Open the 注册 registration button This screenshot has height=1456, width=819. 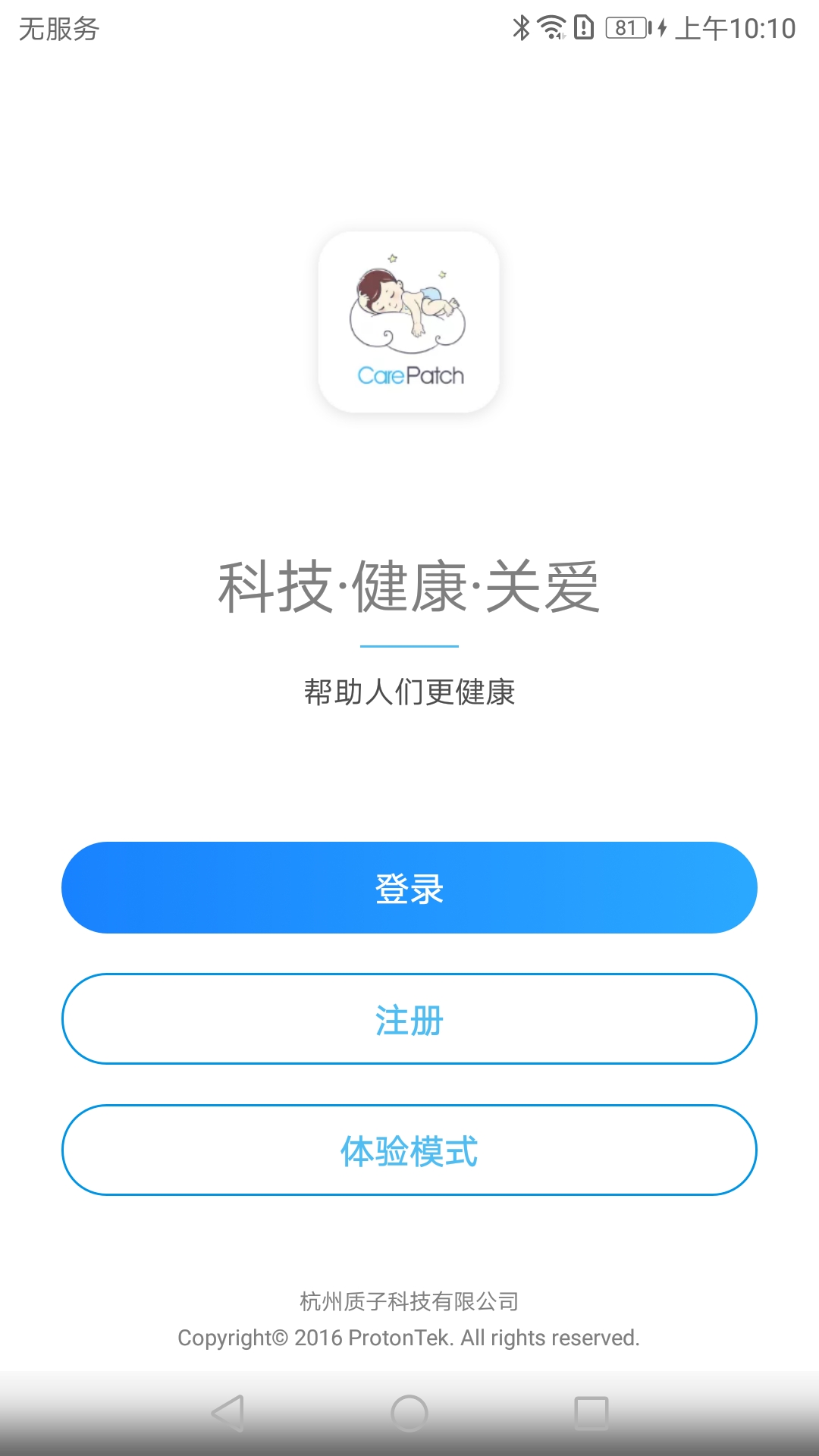point(409,1018)
